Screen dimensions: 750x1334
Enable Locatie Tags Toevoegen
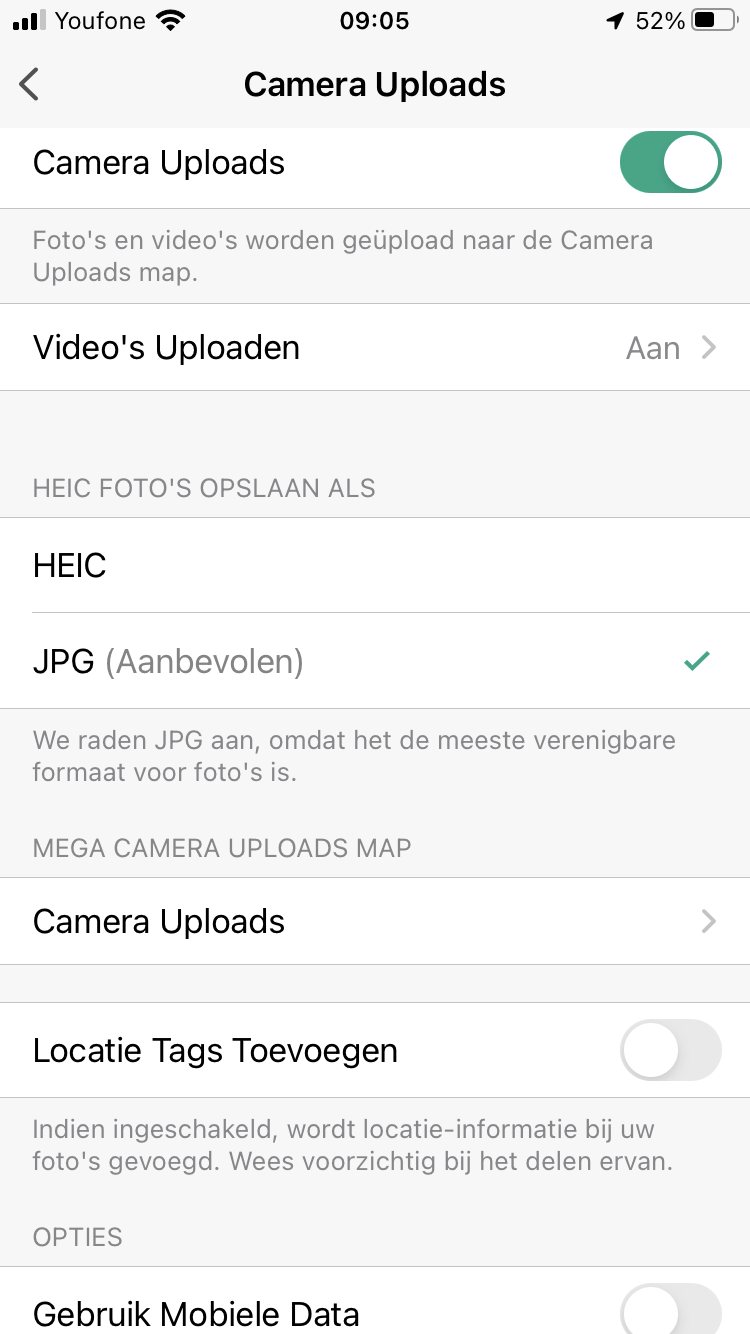pos(670,1050)
